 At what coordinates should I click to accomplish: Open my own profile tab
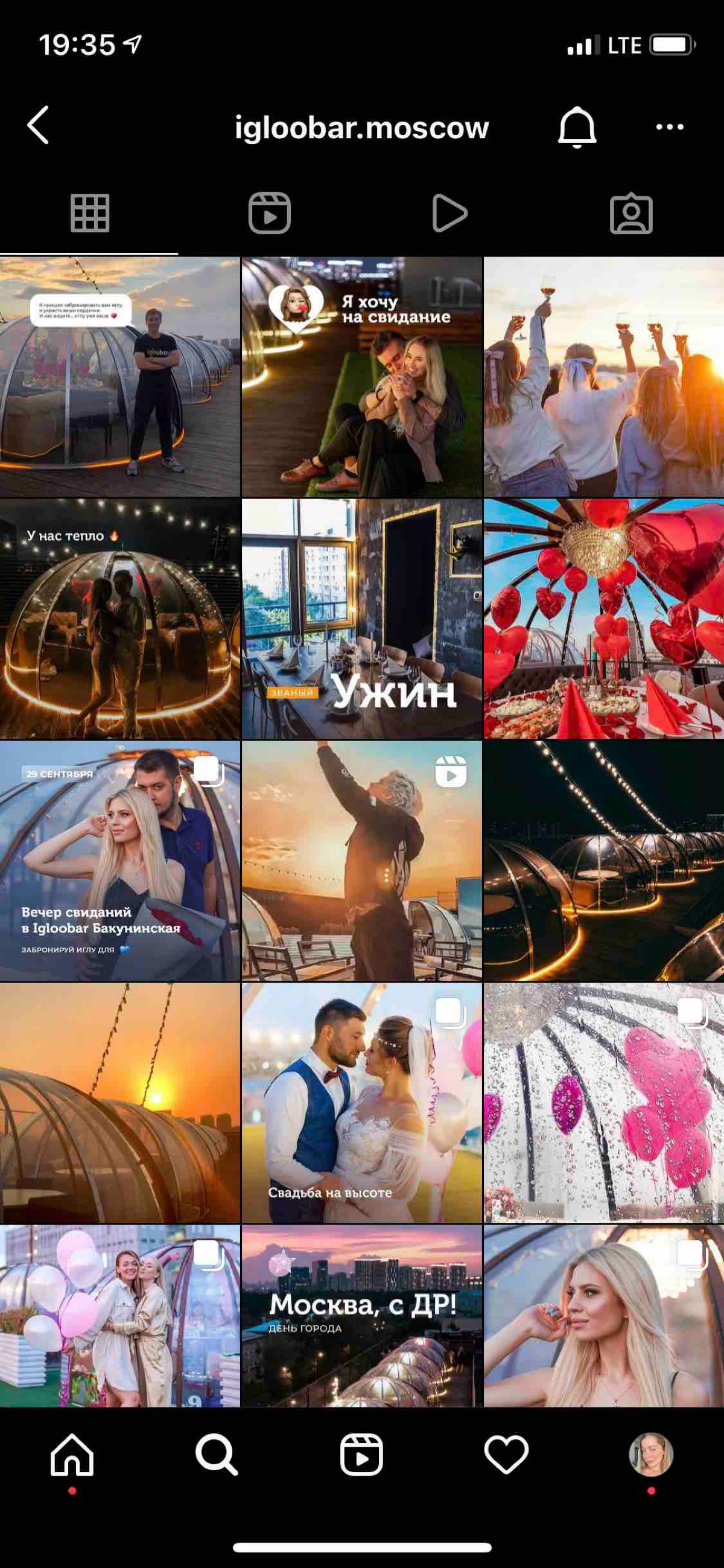pyautogui.click(x=650, y=1455)
